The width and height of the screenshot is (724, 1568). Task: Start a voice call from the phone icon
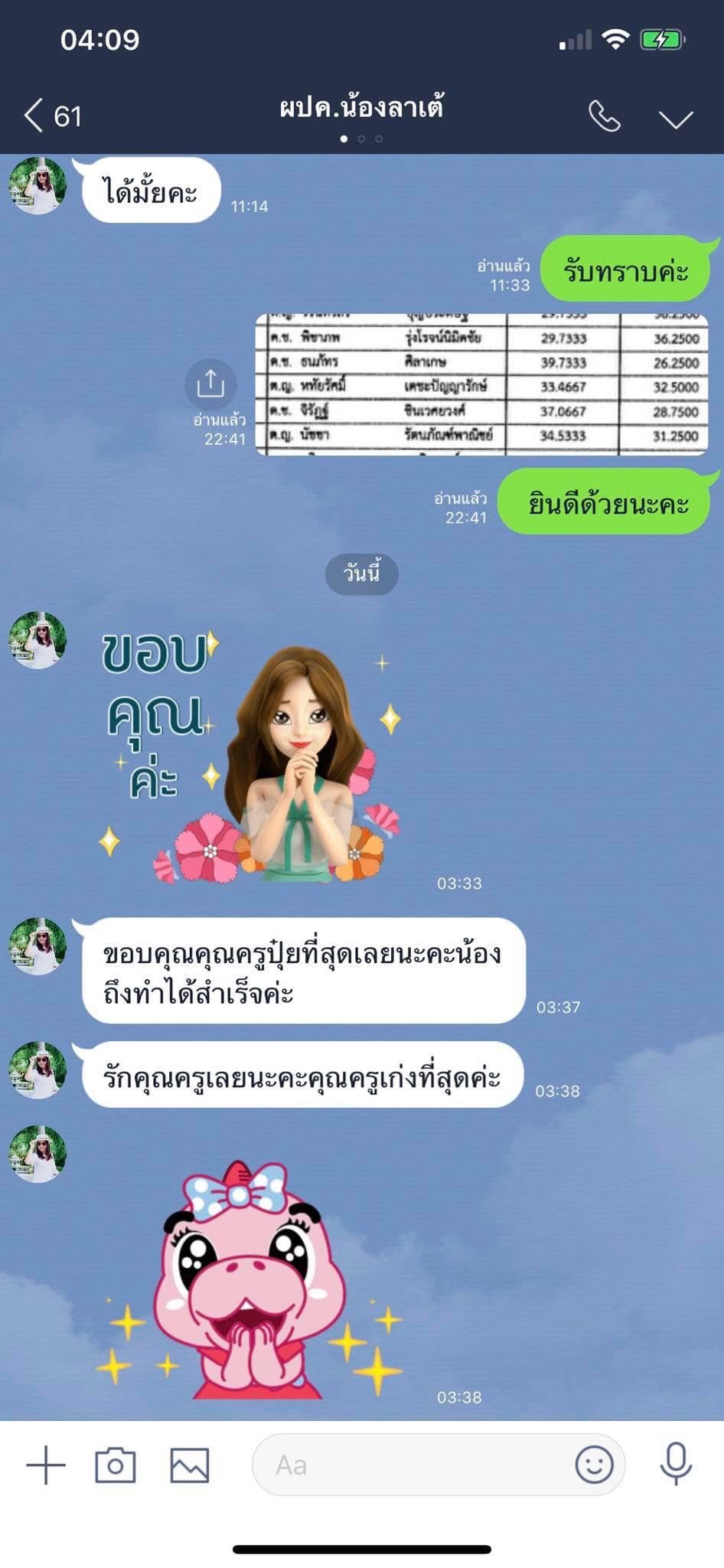[604, 116]
